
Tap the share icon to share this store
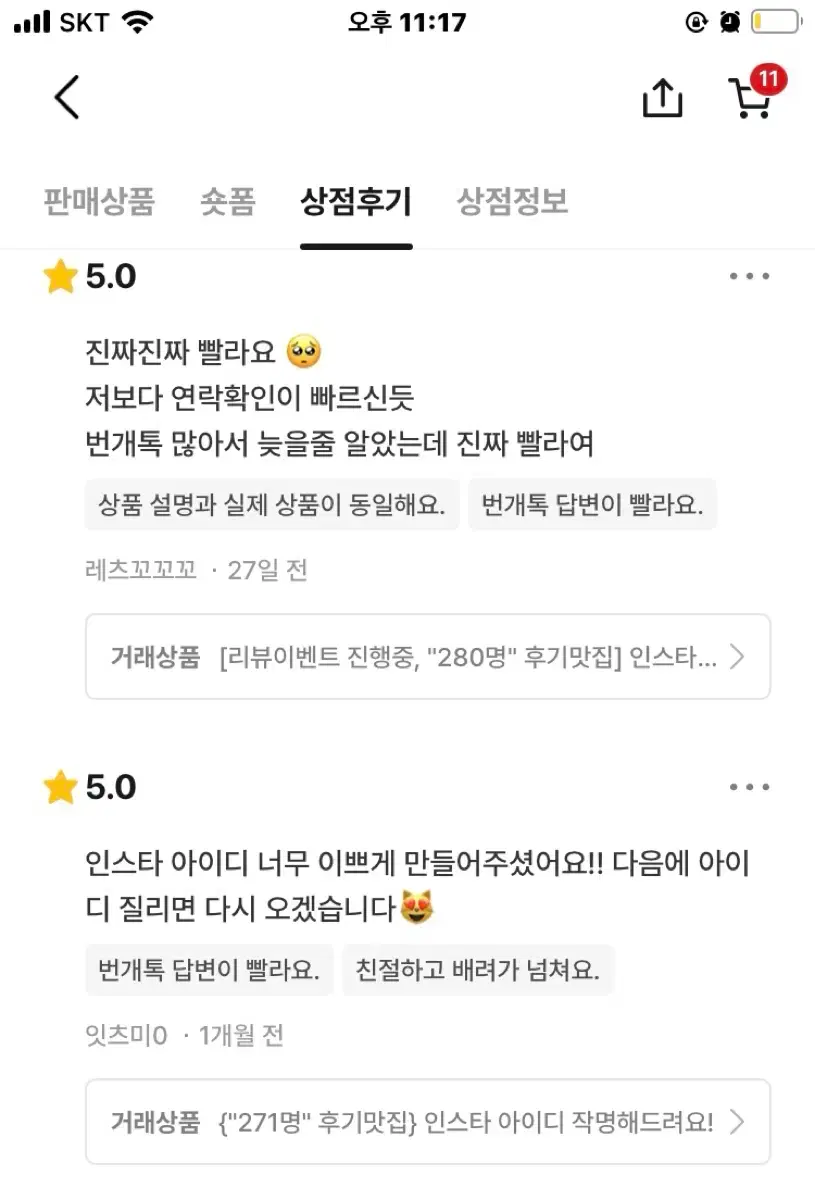[661, 98]
